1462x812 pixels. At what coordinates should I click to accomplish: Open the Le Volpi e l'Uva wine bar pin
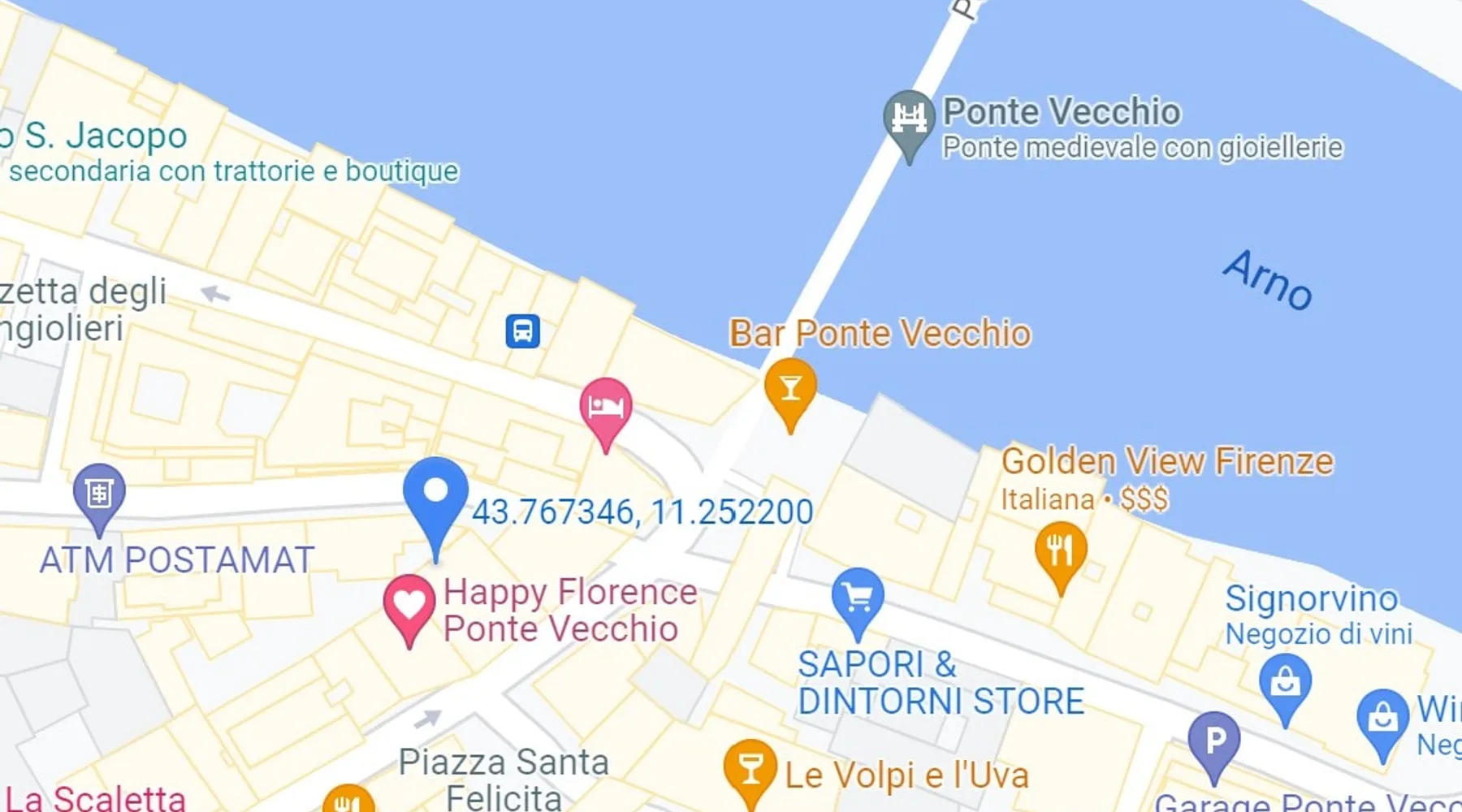(750, 768)
